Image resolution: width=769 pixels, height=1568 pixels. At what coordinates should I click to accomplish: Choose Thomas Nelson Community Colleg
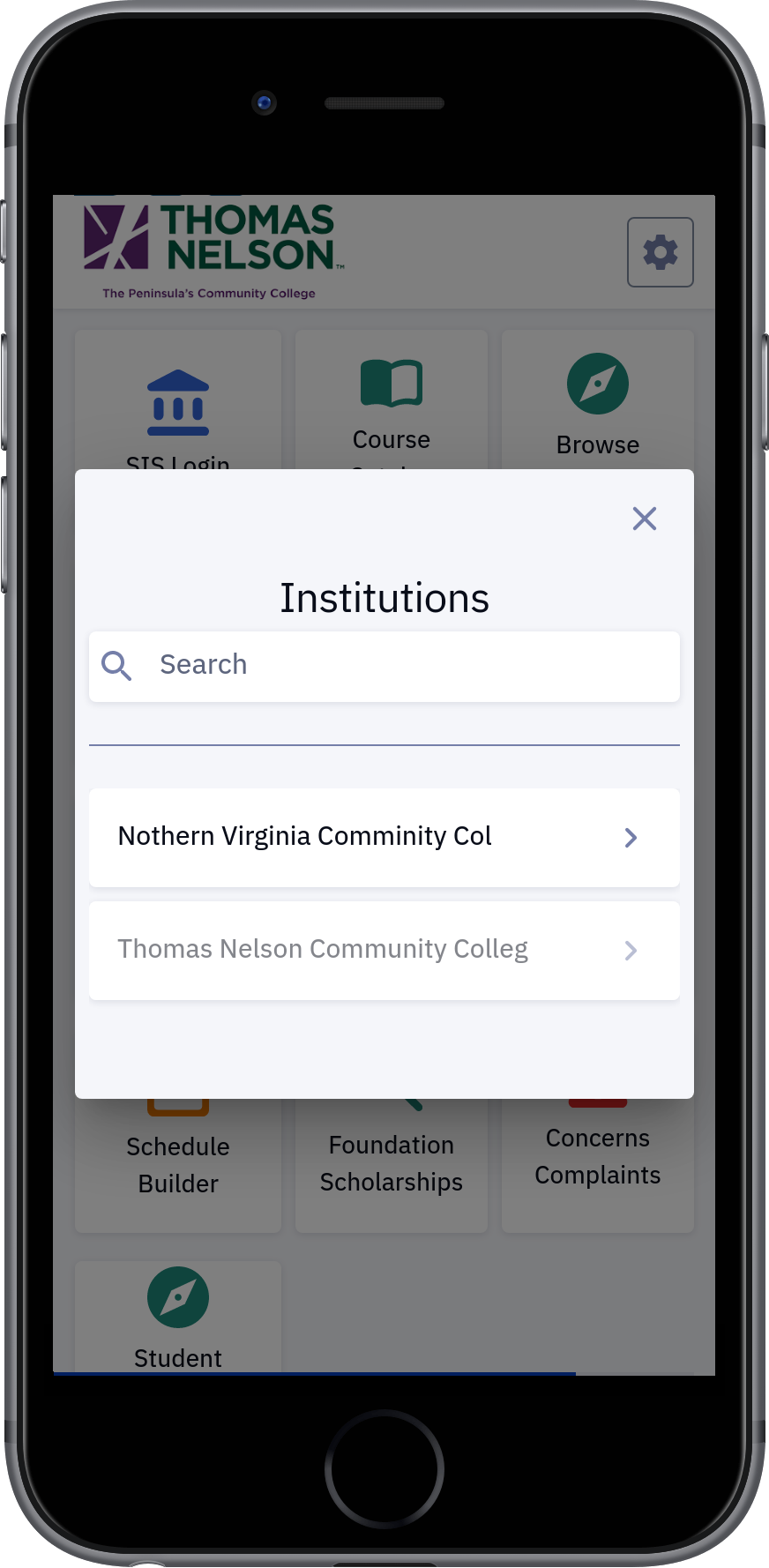(x=384, y=950)
